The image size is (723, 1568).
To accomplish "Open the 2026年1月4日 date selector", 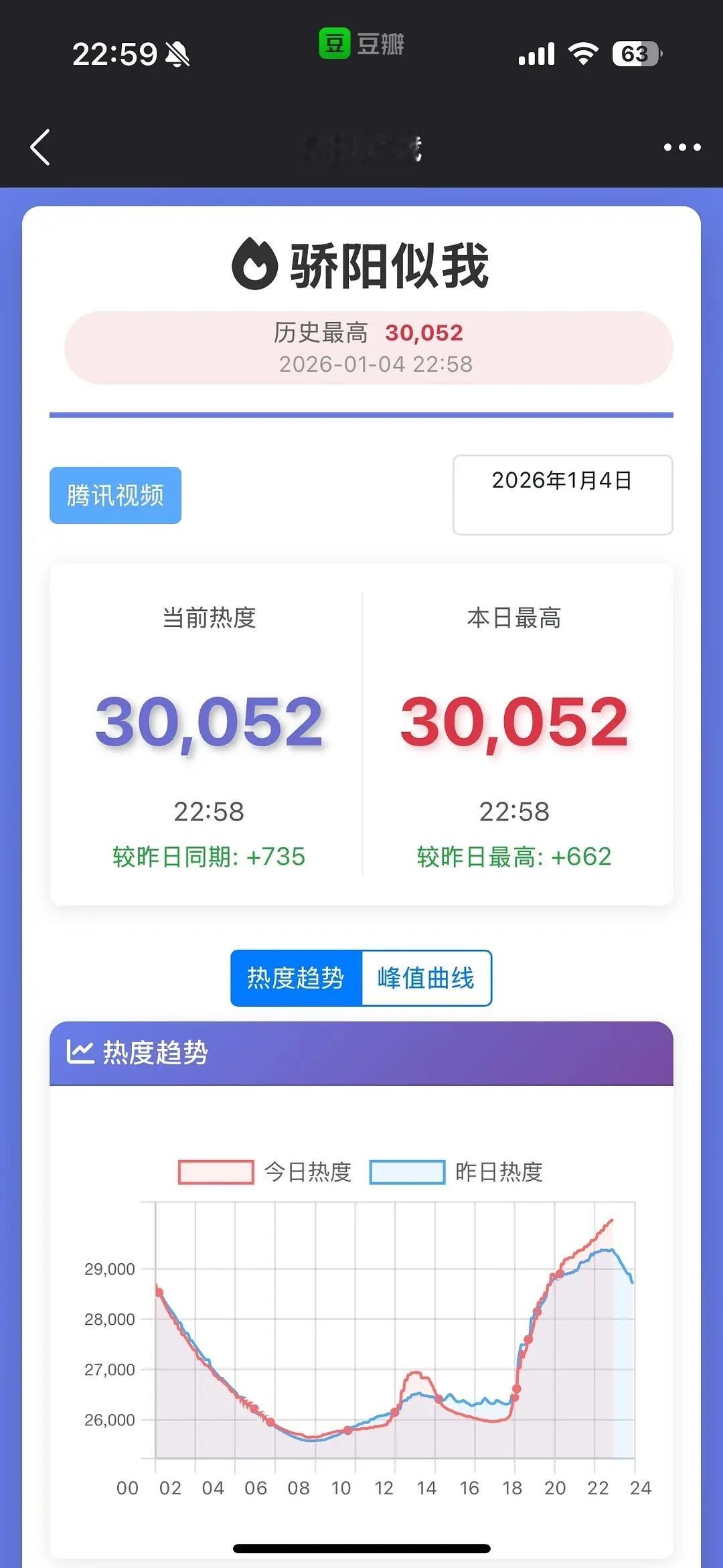I will pos(562,494).
